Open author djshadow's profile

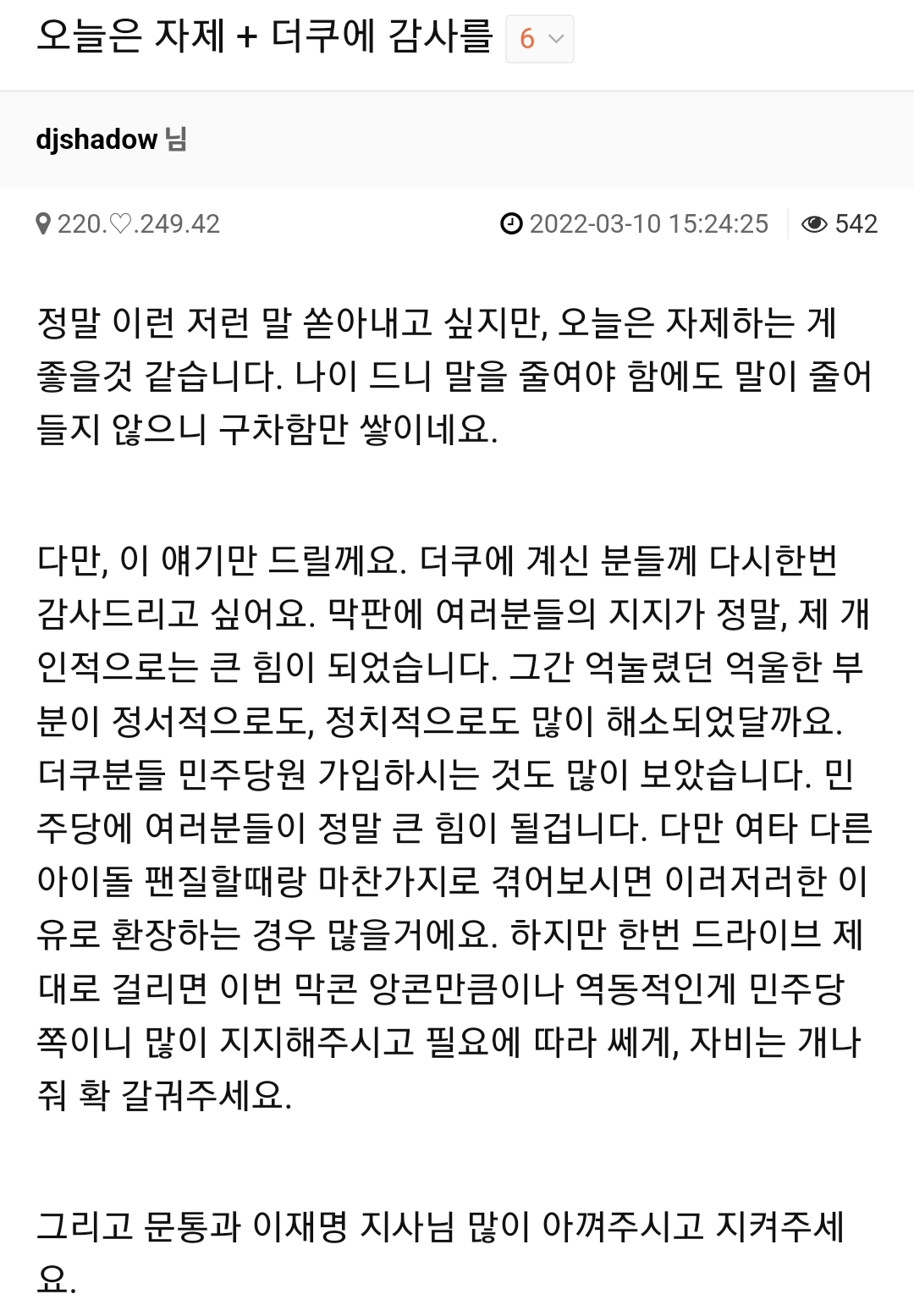[96, 139]
